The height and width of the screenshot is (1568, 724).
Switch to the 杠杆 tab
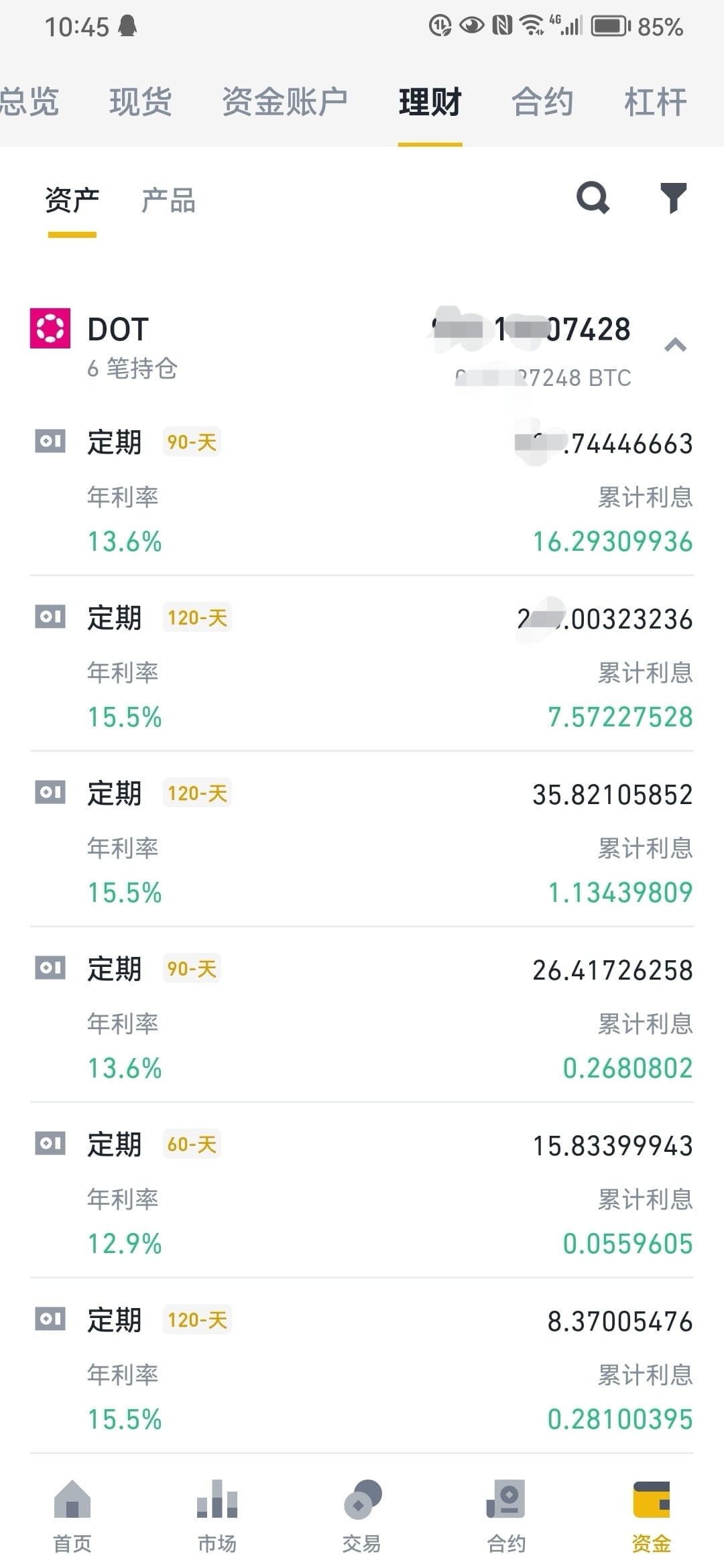pos(656,102)
